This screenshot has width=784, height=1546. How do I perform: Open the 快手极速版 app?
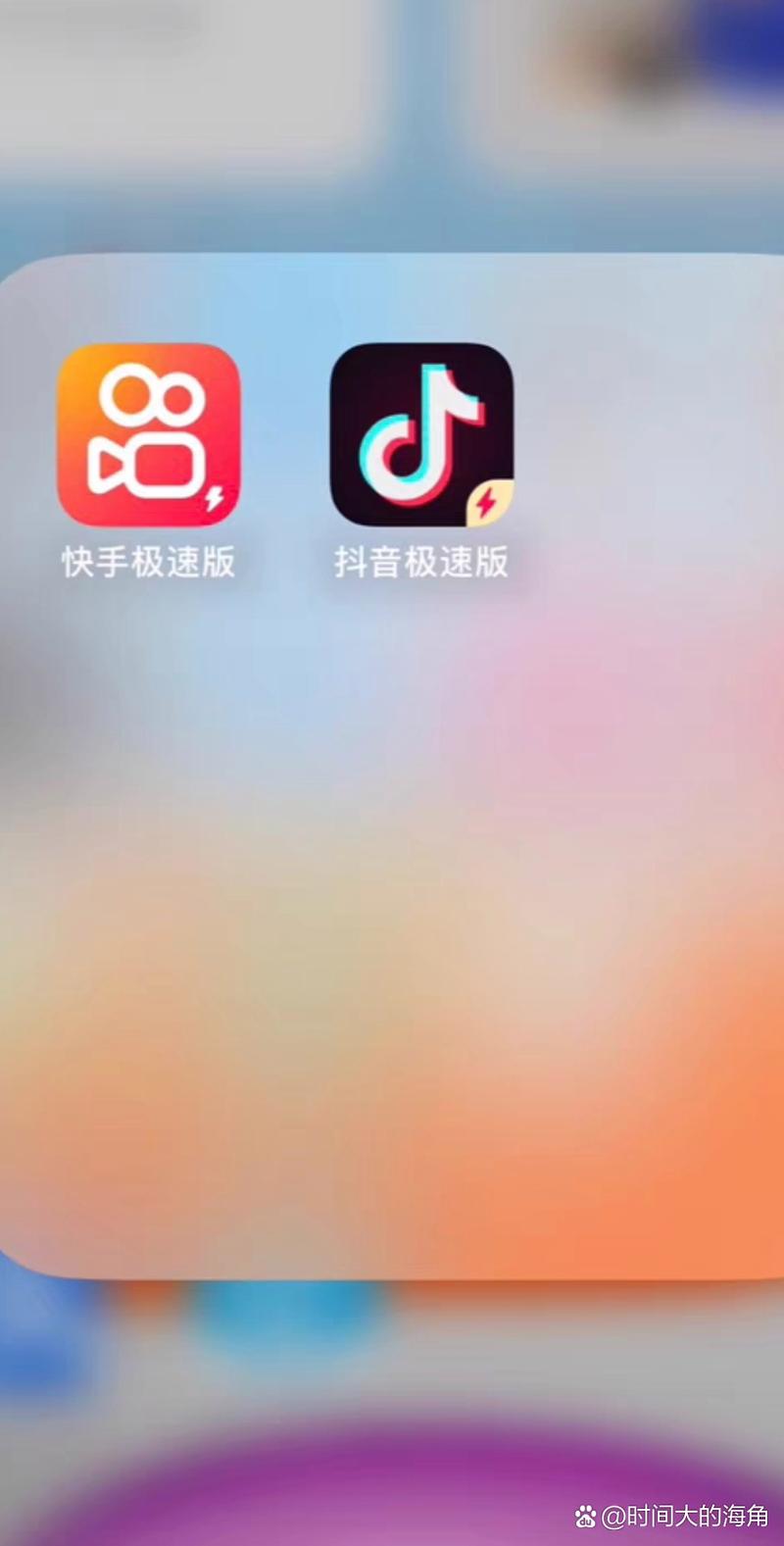coord(149,435)
